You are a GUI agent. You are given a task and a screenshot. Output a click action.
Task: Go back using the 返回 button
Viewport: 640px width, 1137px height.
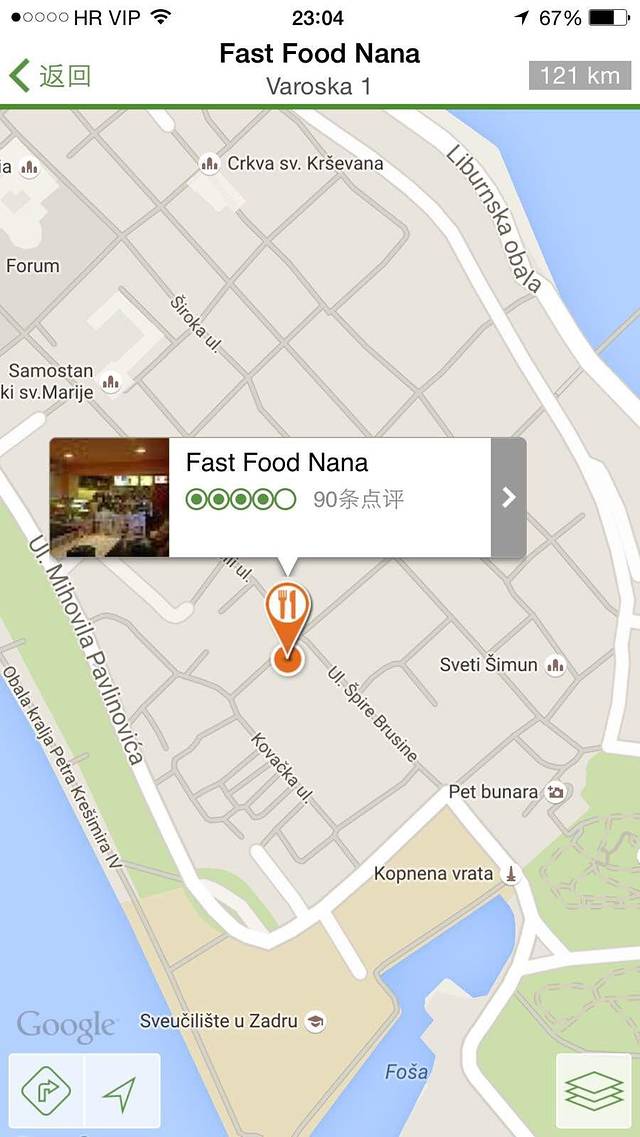coord(50,76)
